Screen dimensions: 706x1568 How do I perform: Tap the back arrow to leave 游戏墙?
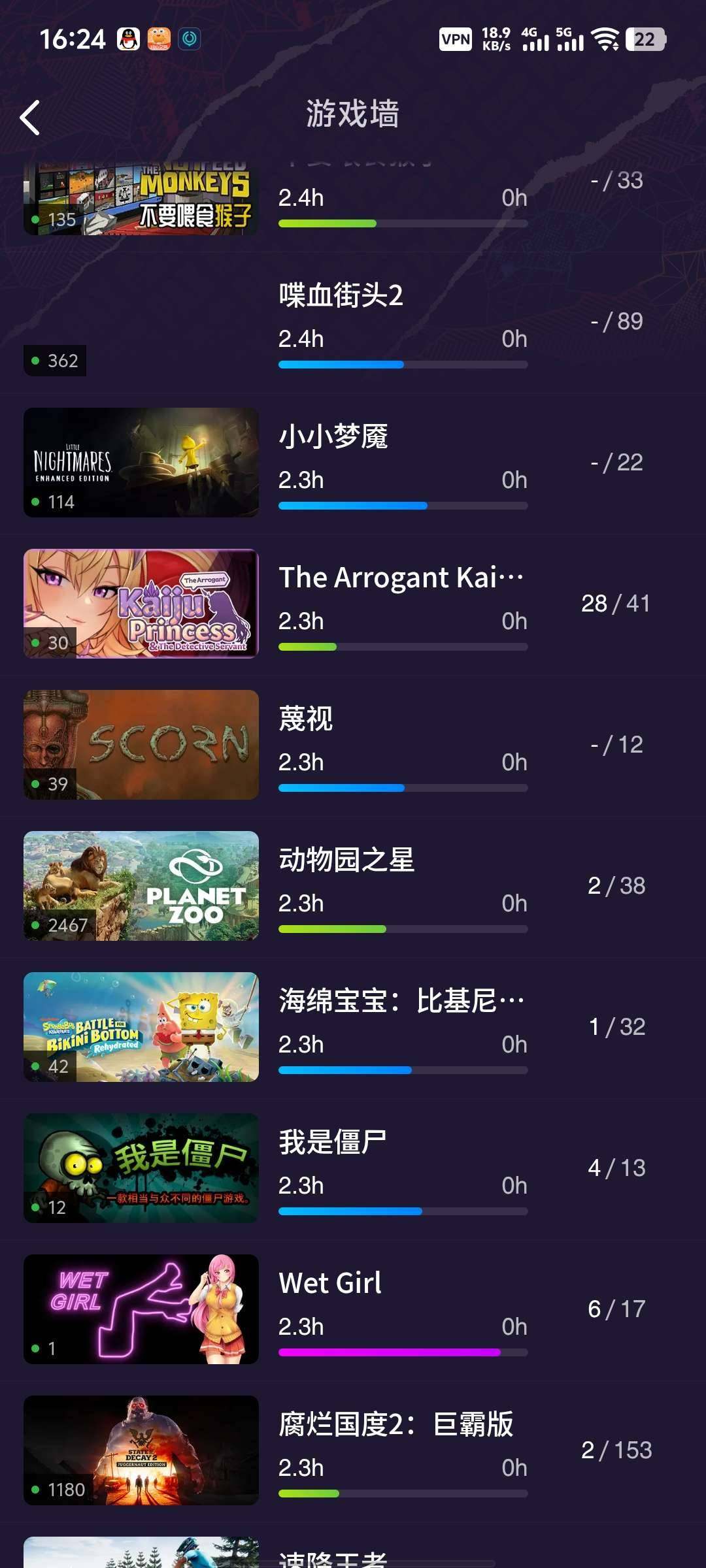(29, 118)
